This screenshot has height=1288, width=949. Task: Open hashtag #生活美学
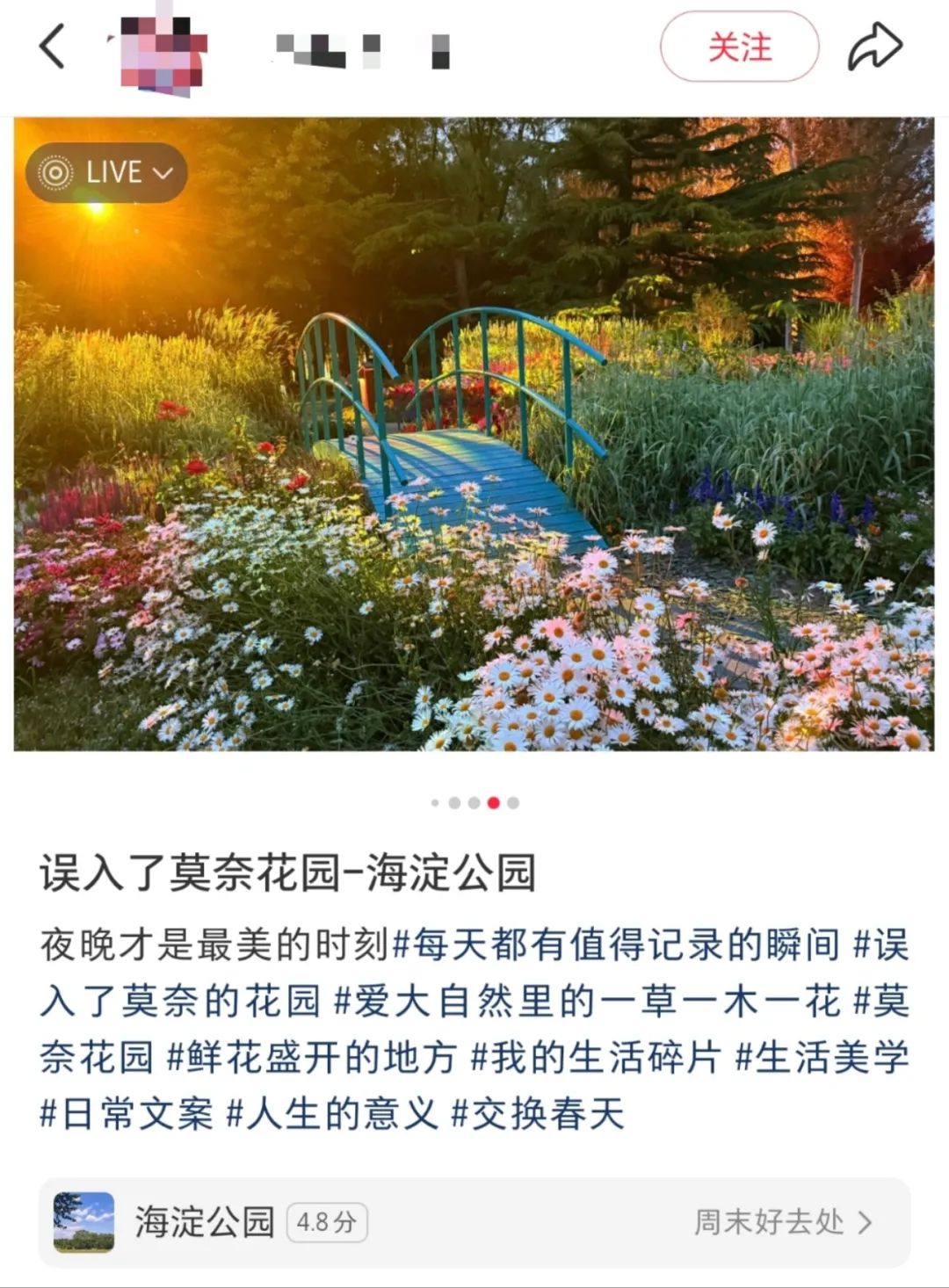click(x=822, y=1058)
